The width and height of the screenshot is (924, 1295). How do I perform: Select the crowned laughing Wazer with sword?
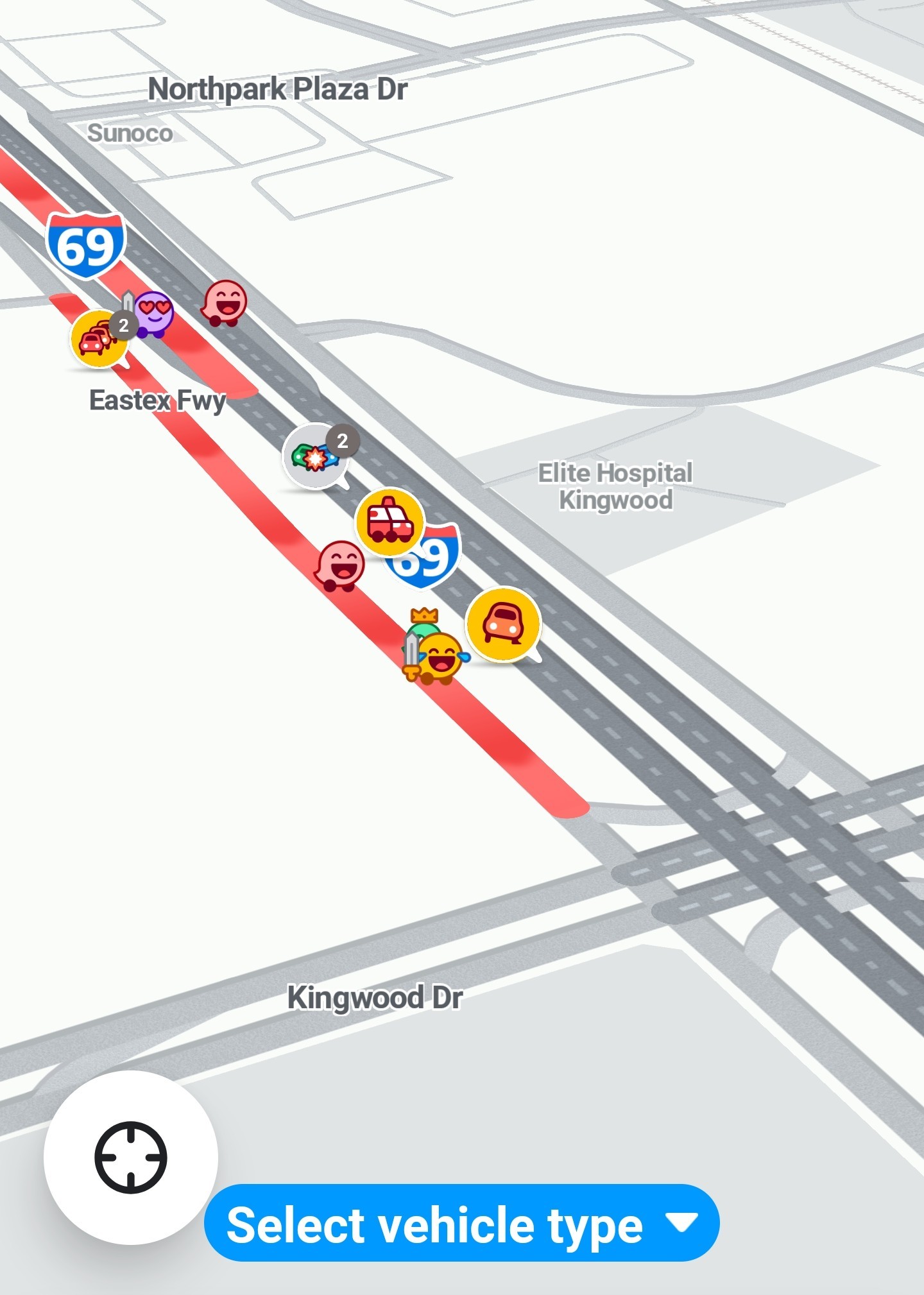432,648
